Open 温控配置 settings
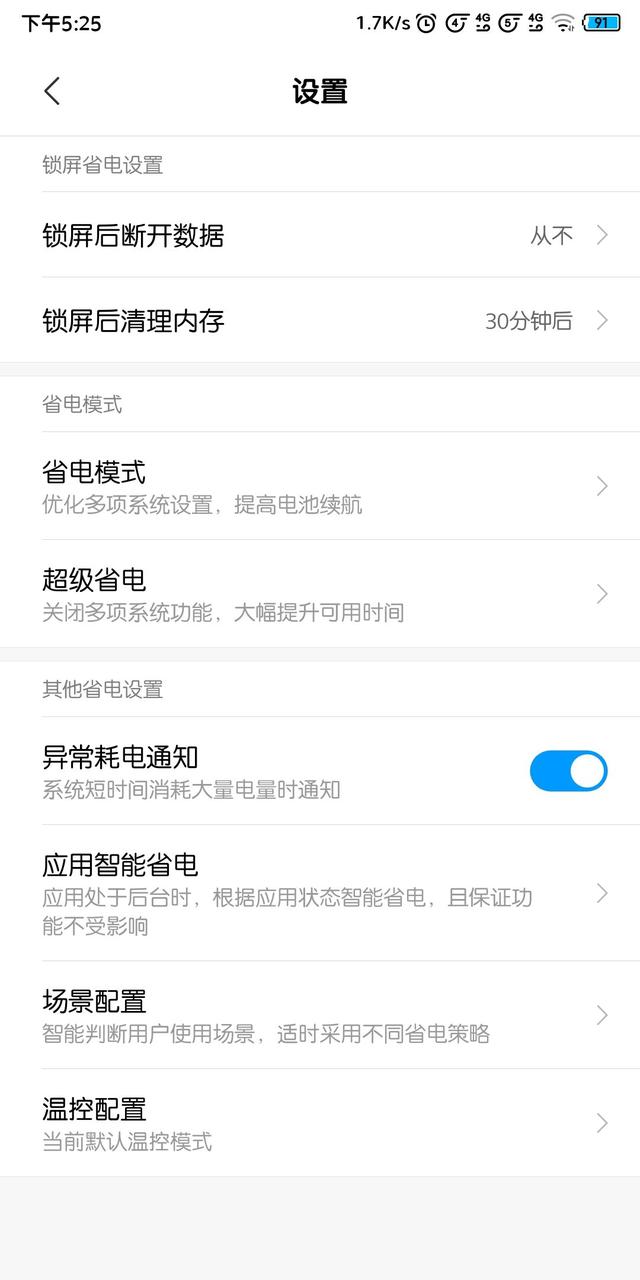Screen dimensions: 640x1280 (320, 1123)
